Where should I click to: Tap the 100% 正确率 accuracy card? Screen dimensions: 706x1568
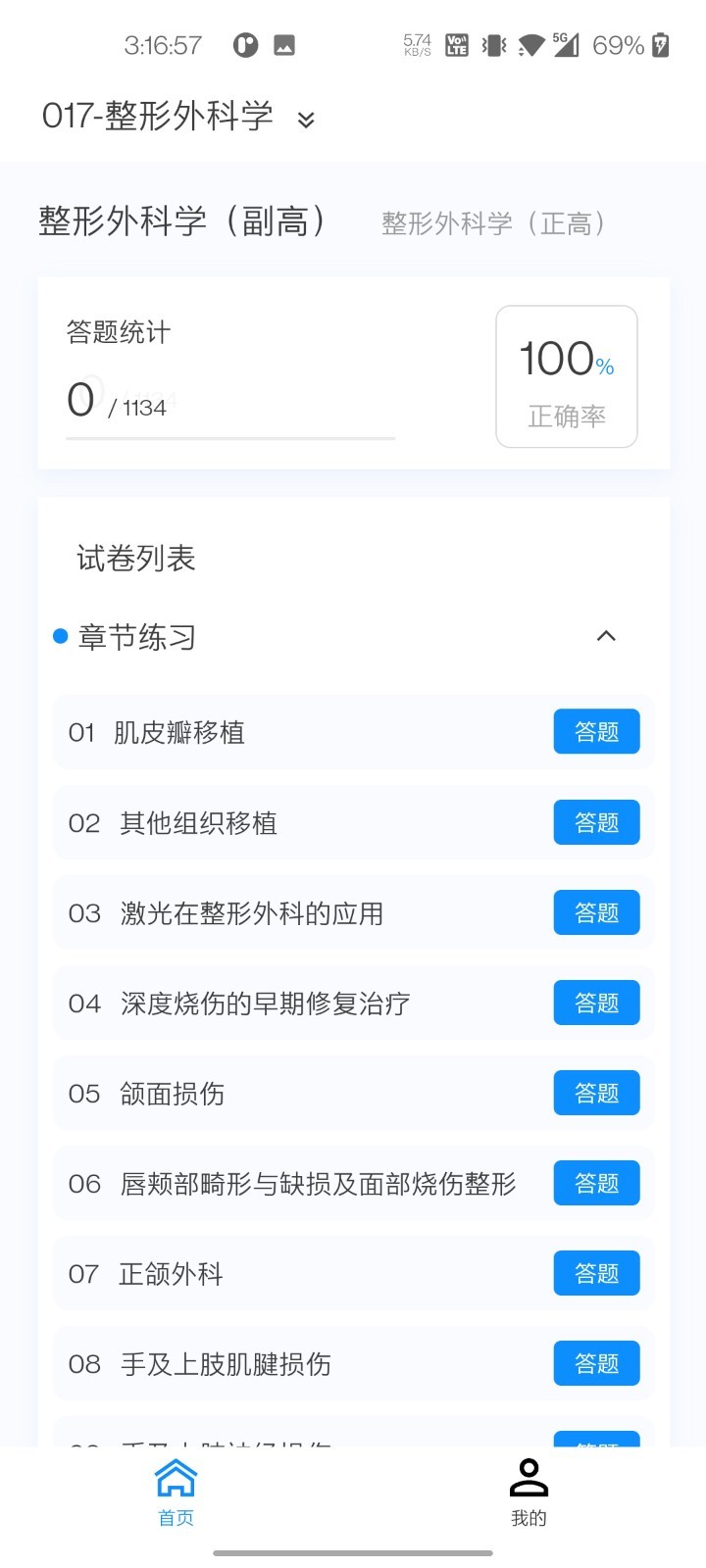click(566, 377)
